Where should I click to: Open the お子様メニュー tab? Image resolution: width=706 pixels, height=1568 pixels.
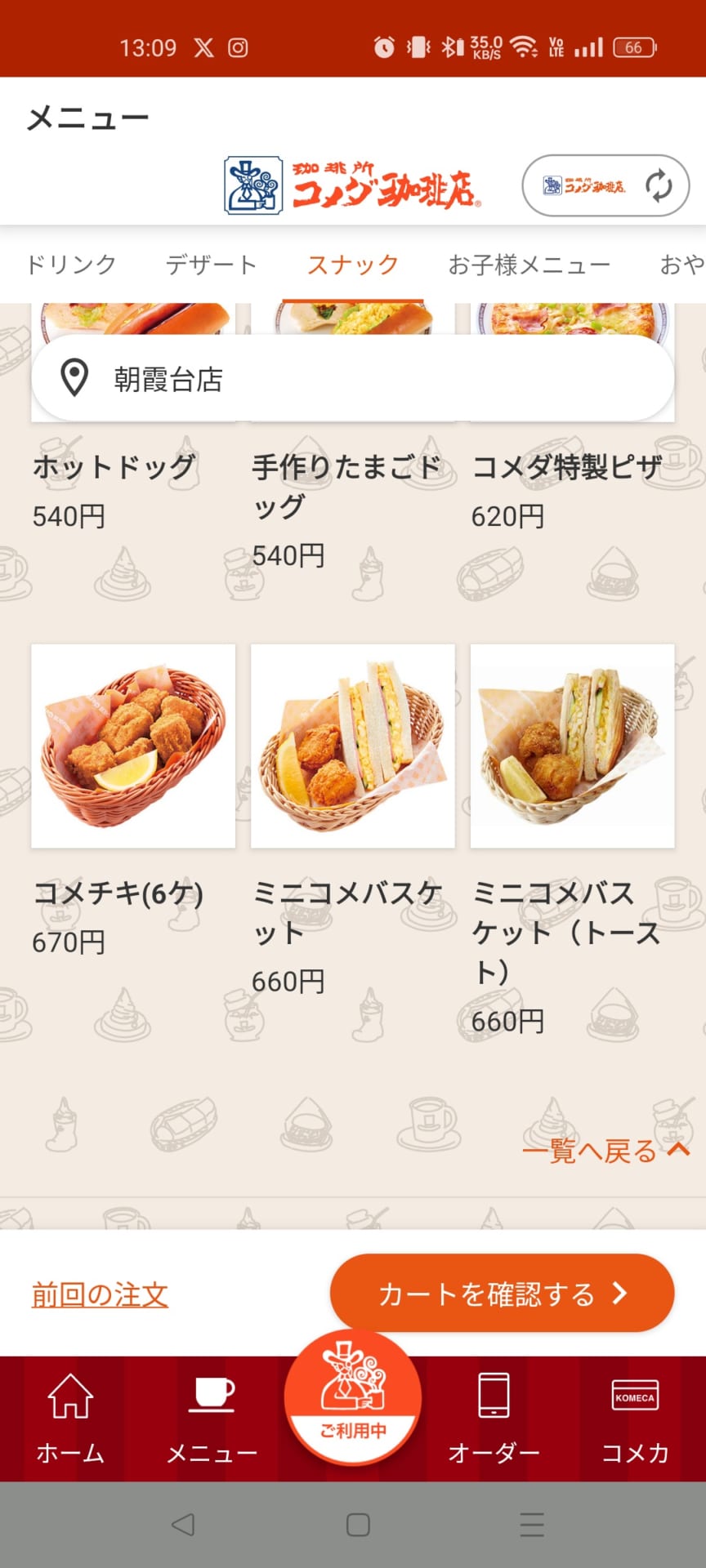tap(529, 265)
